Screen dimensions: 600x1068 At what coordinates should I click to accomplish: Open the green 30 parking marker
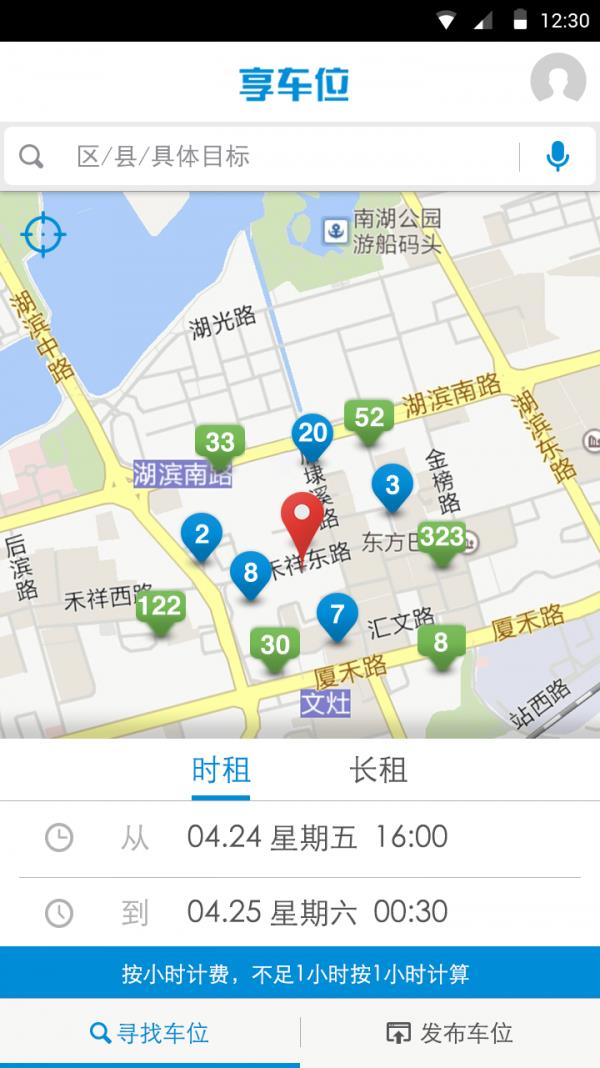point(274,650)
